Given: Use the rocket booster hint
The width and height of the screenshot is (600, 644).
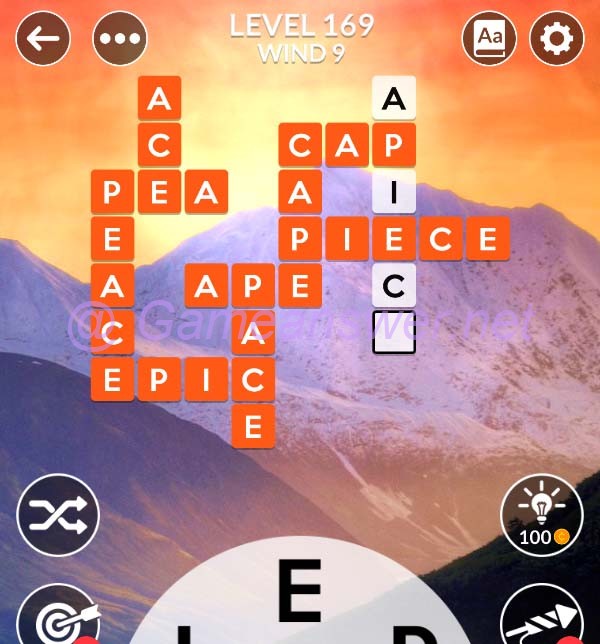Looking at the screenshot, I should [x=541, y=620].
